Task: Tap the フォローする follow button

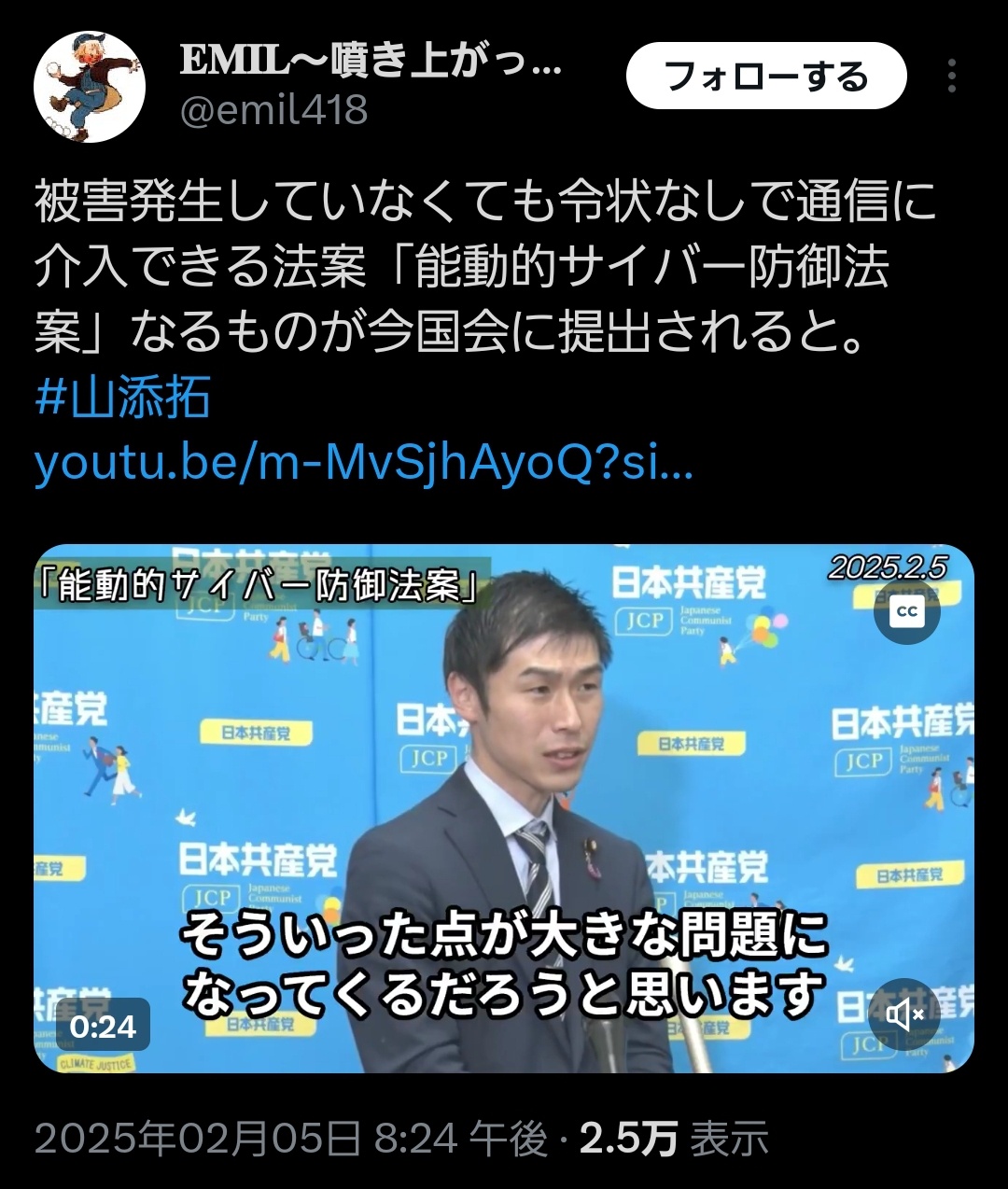Action: tap(765, 76)
